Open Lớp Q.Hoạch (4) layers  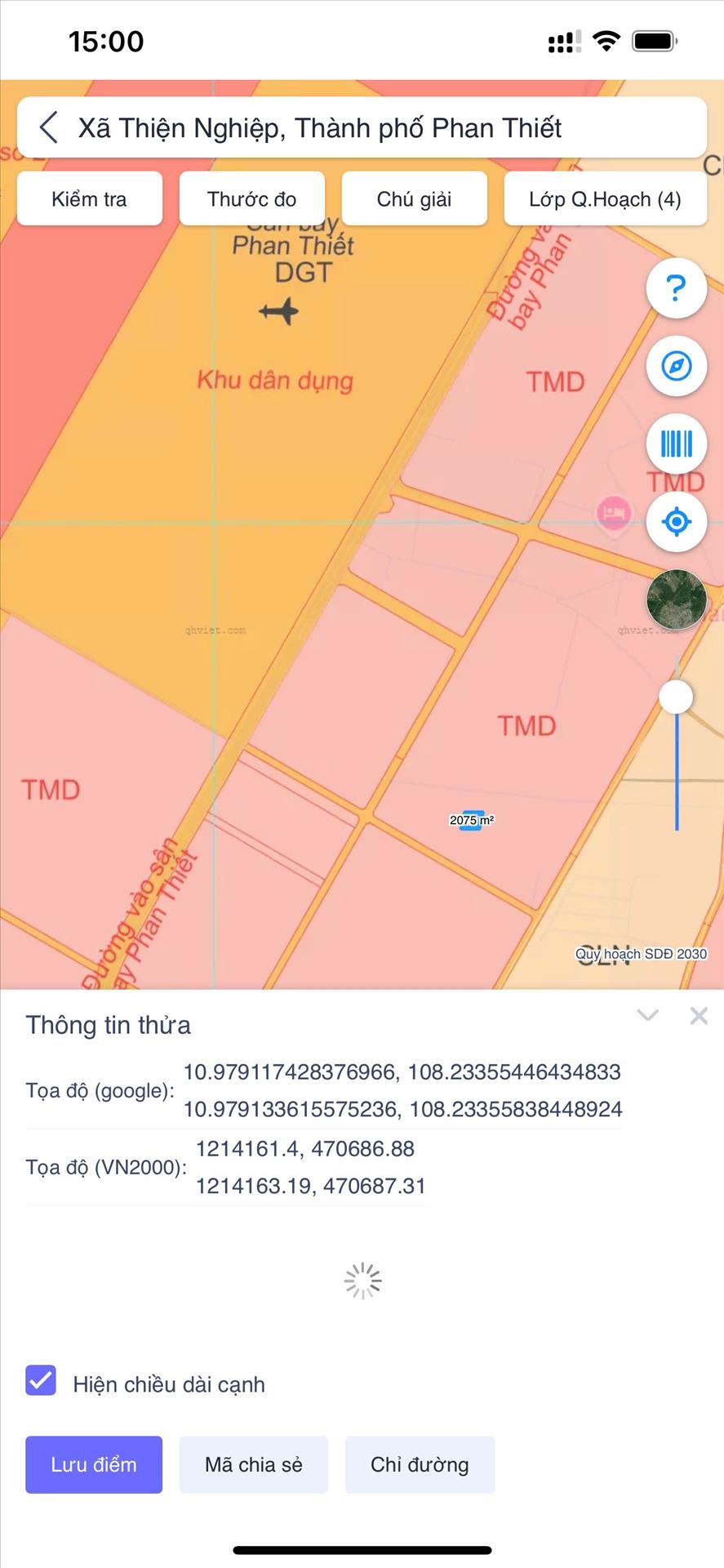[605, 199]
